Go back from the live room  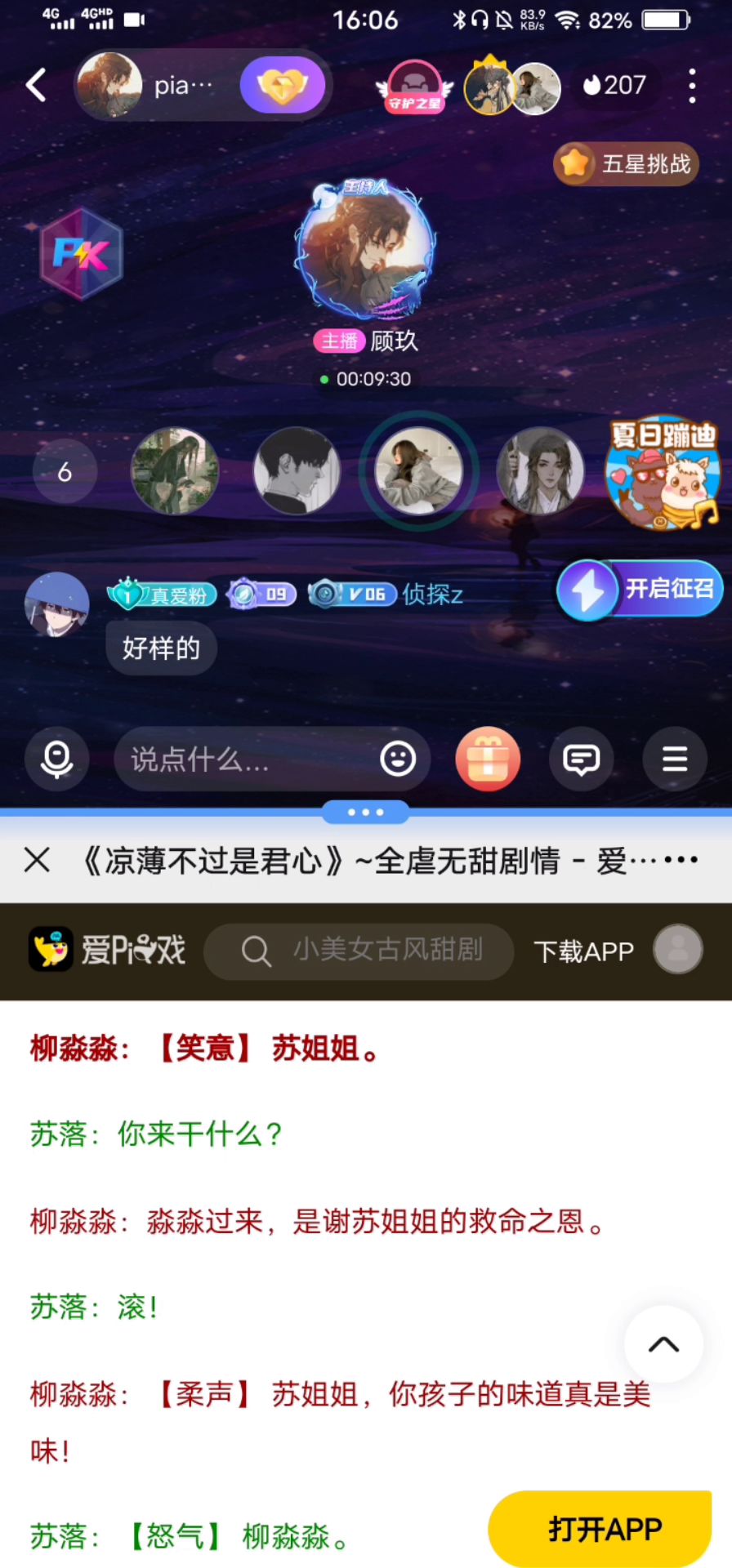pos(36,85)
